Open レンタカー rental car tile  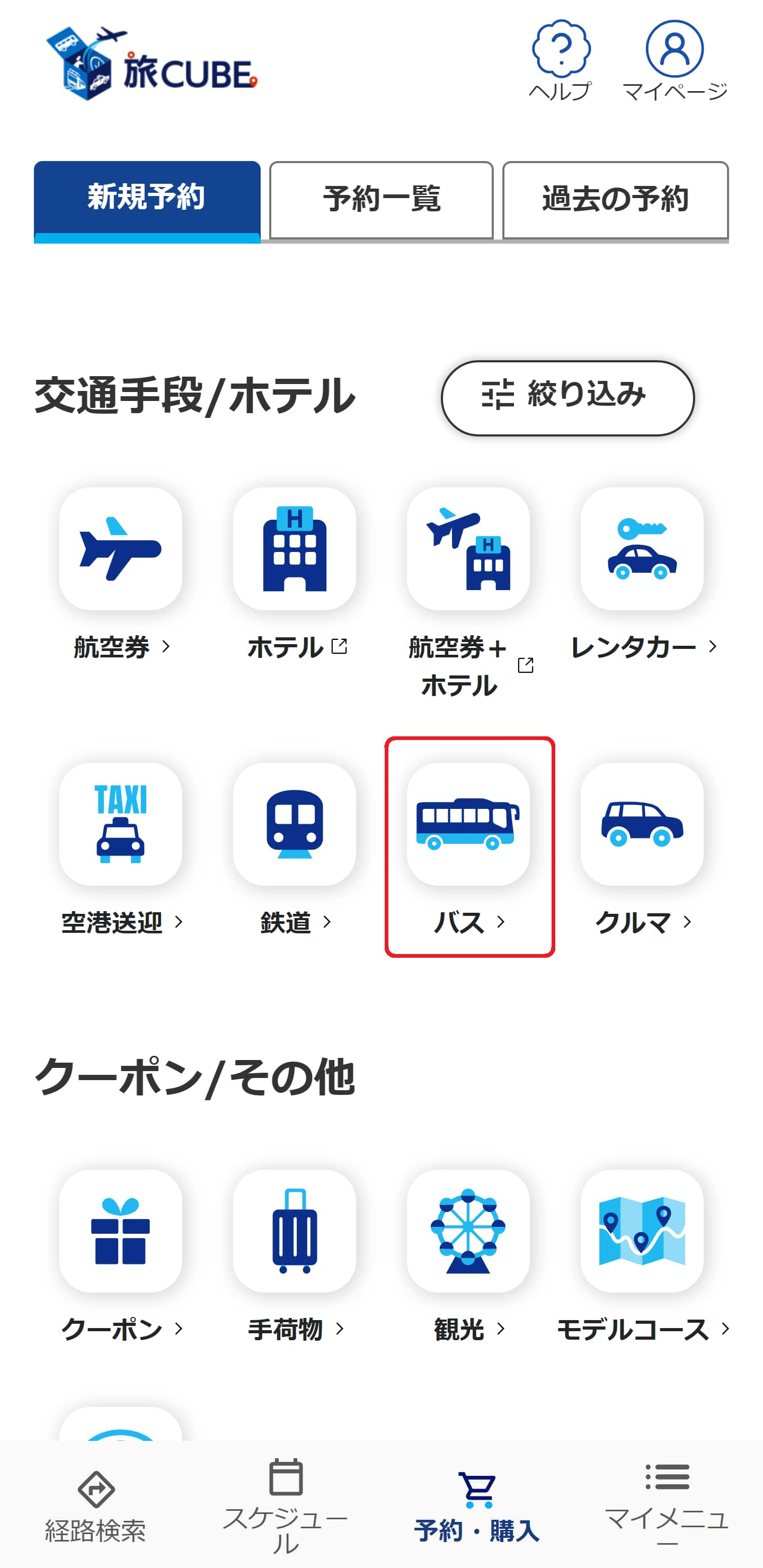point(642,550)
